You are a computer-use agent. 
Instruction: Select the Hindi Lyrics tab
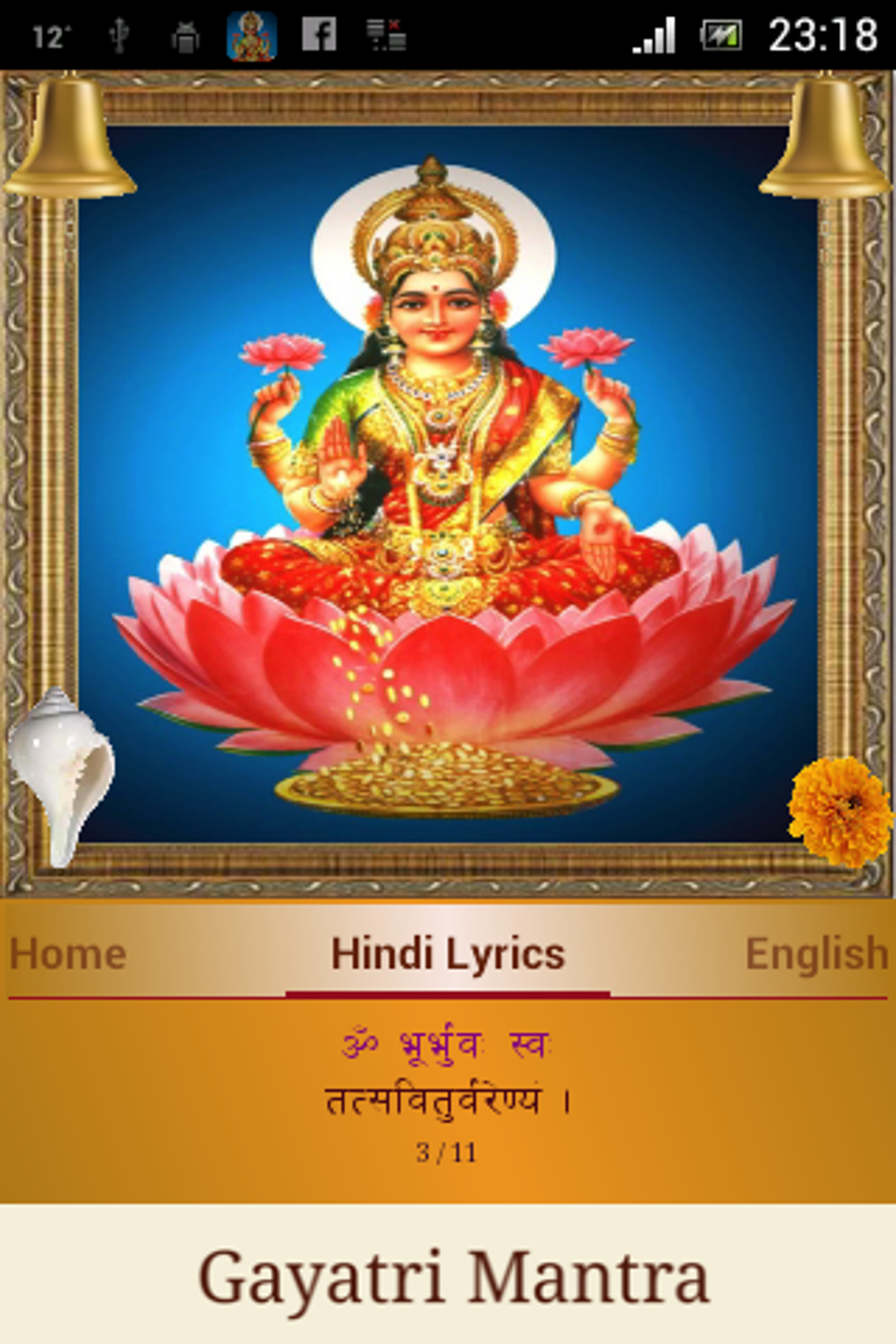pos(448,953)
